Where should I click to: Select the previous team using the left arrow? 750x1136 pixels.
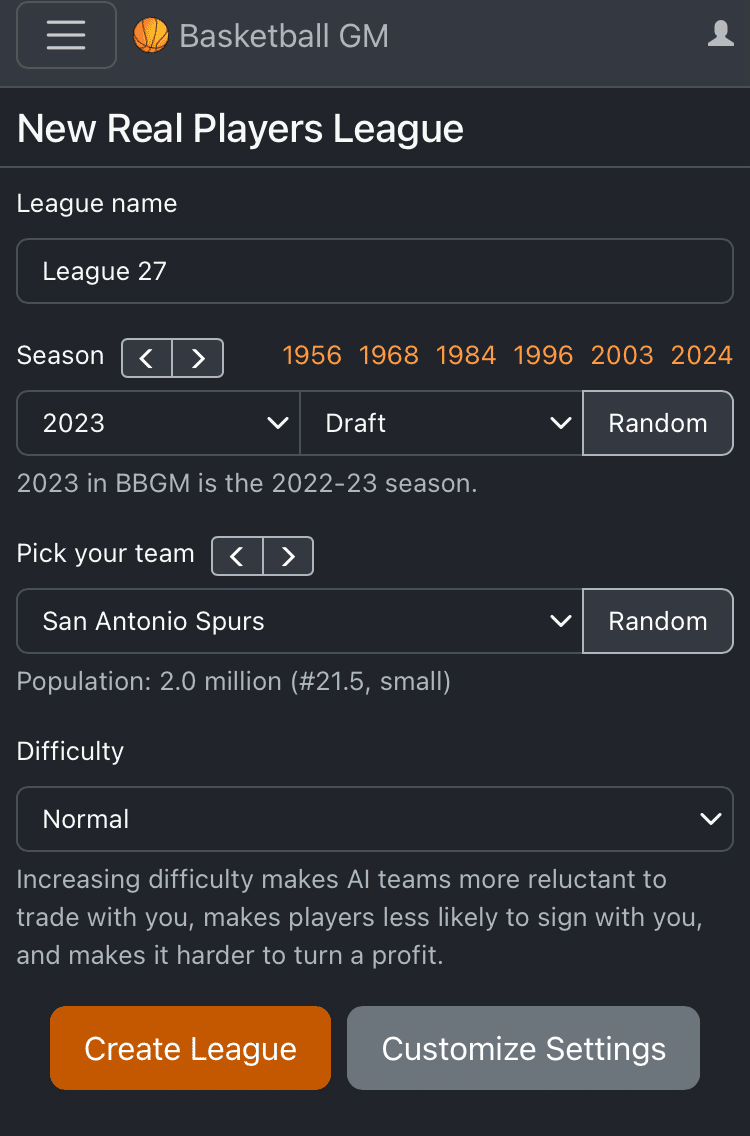pyautogui.click(x=237, y=556)
